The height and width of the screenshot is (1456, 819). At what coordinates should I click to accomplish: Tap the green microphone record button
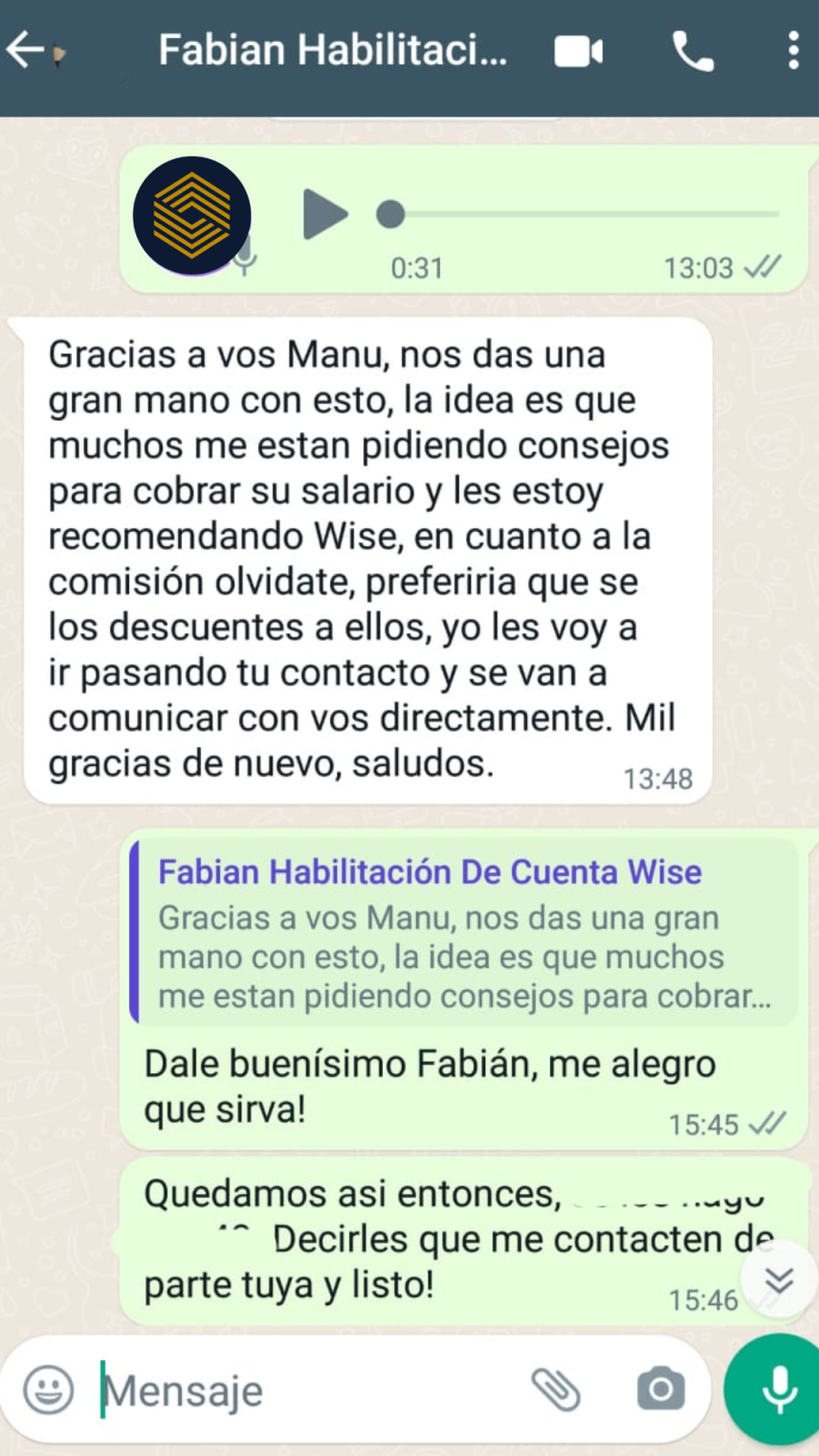777,1389
